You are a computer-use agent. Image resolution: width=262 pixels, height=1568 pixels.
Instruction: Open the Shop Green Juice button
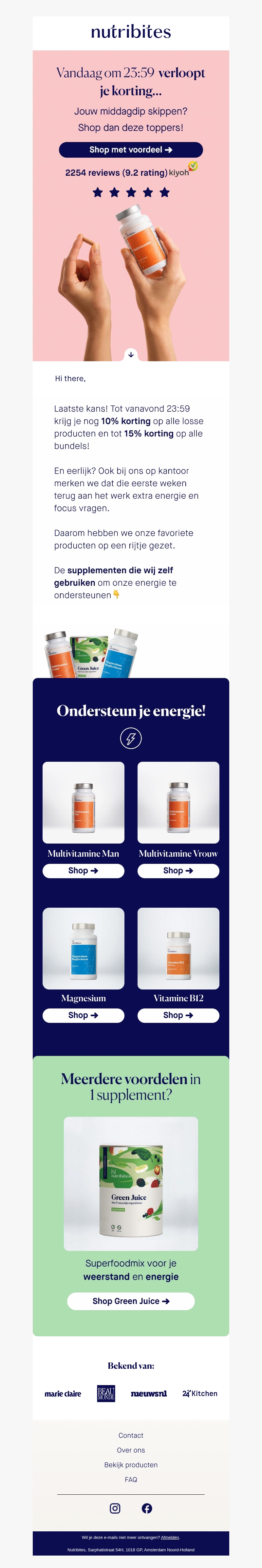pos(130,1301)
